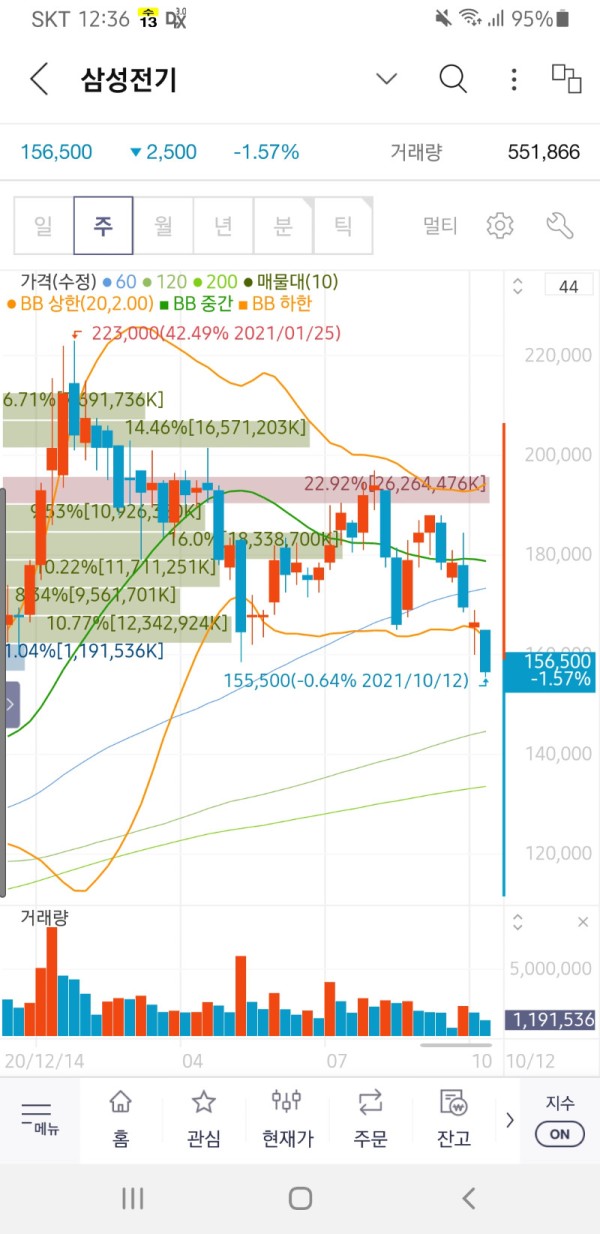This screenshot has height=1234, width=600.
Task: Open the overflow menu
Action: point(513,79)
